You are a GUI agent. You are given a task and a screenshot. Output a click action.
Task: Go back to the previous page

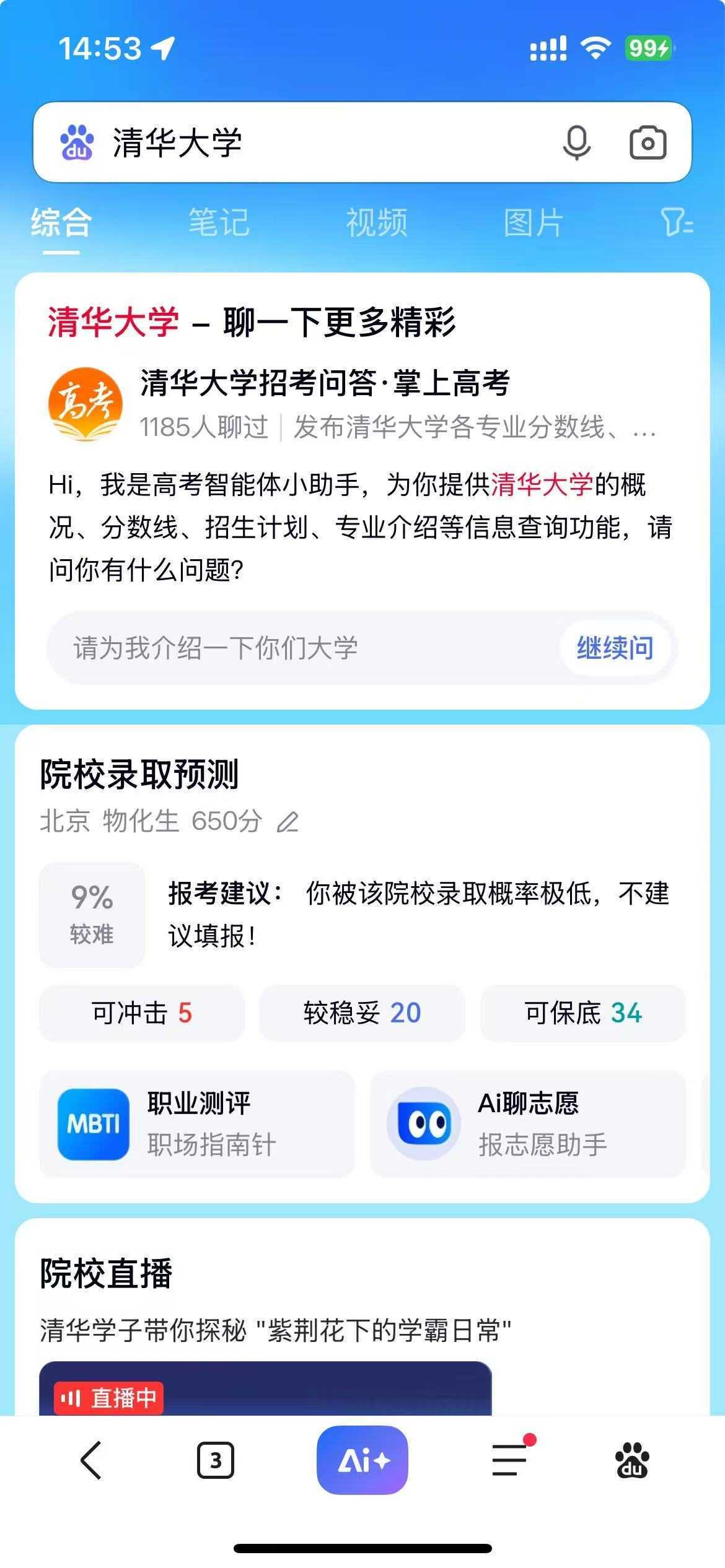pyautogui.click(x=90, y=1460)
